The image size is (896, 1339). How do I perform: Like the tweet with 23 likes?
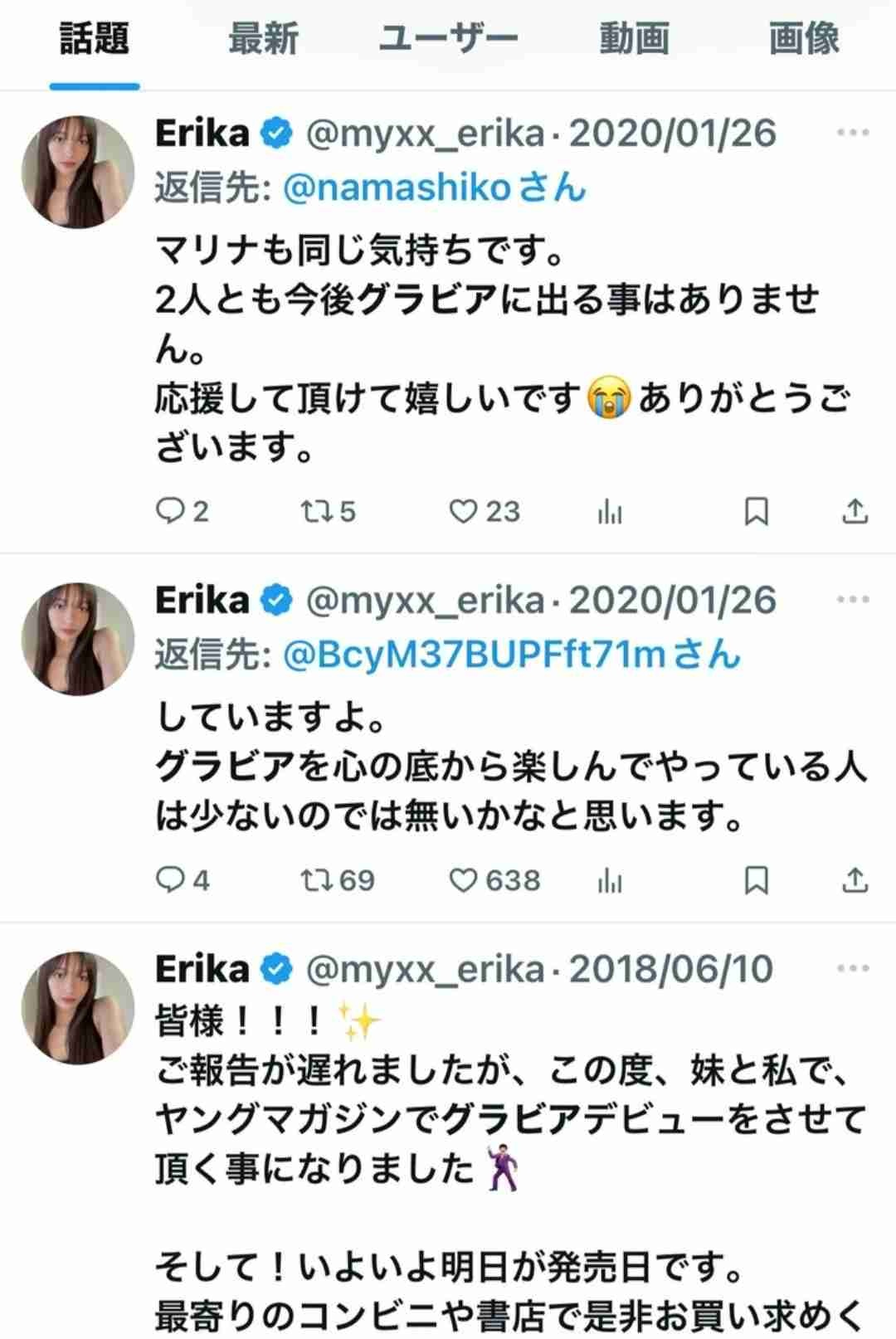pyautogui.click(x=463, y=512)
